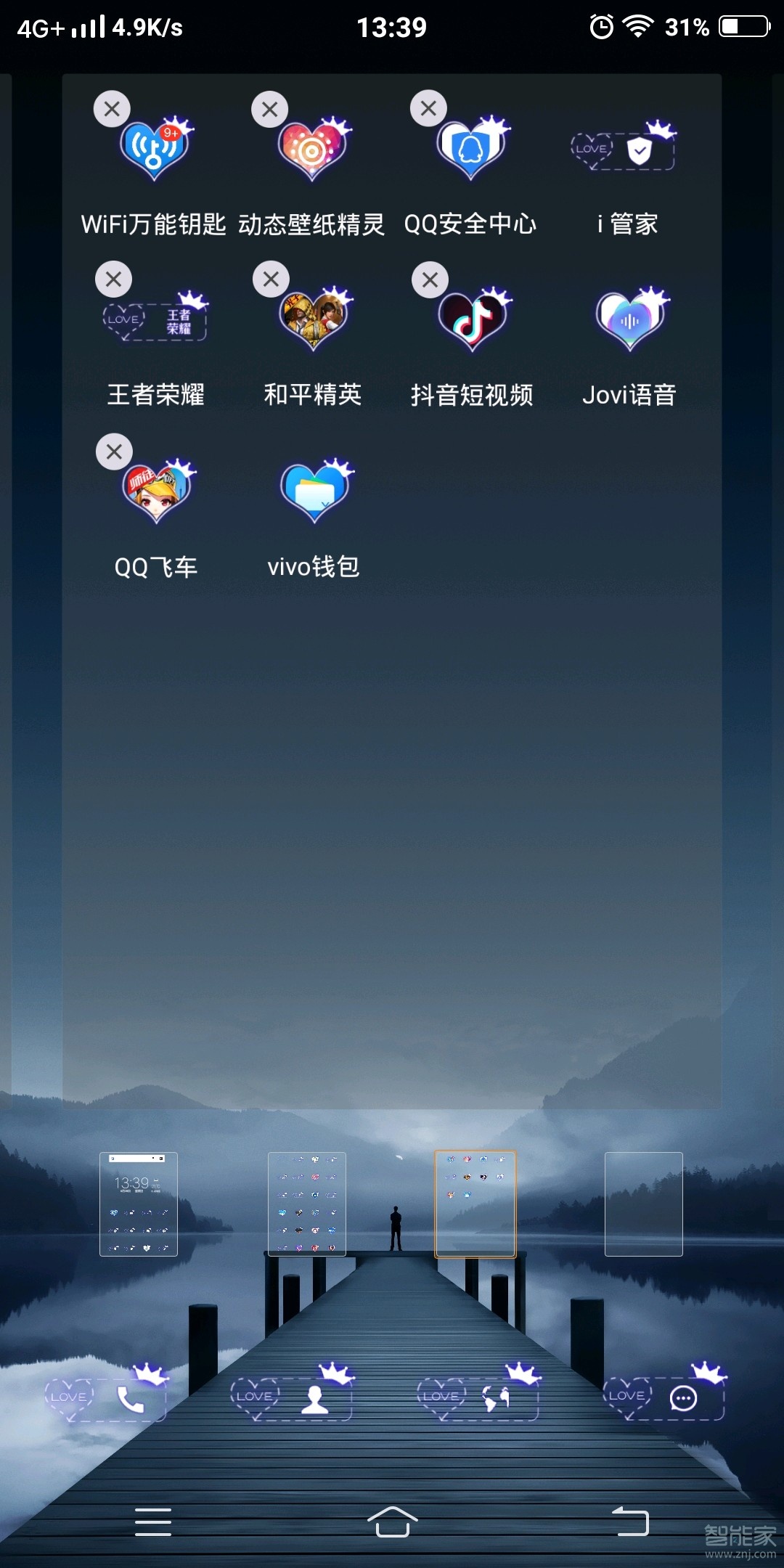Select the empty rightmost page thumbnail
Screen dimensions: 784x1568
[x=643, y=1203]
